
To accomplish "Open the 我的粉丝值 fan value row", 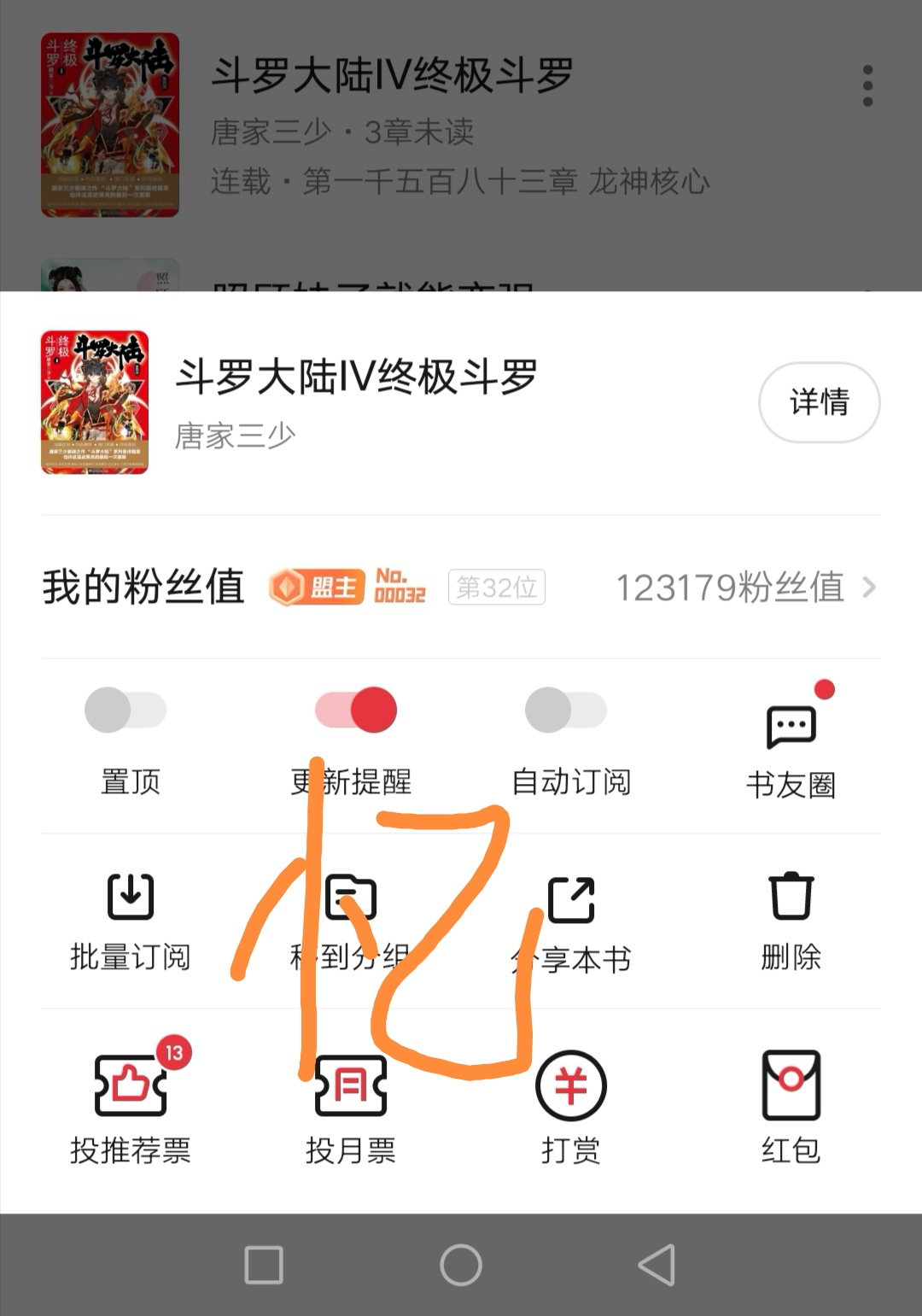I will point(461,588).
